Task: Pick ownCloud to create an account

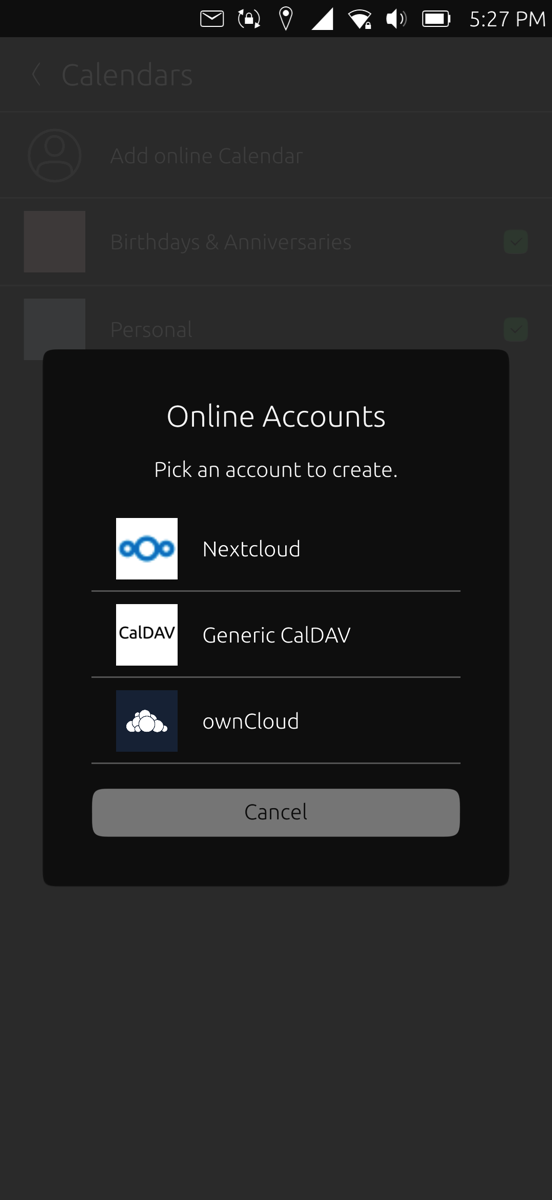Action: (x=276, y=721)
